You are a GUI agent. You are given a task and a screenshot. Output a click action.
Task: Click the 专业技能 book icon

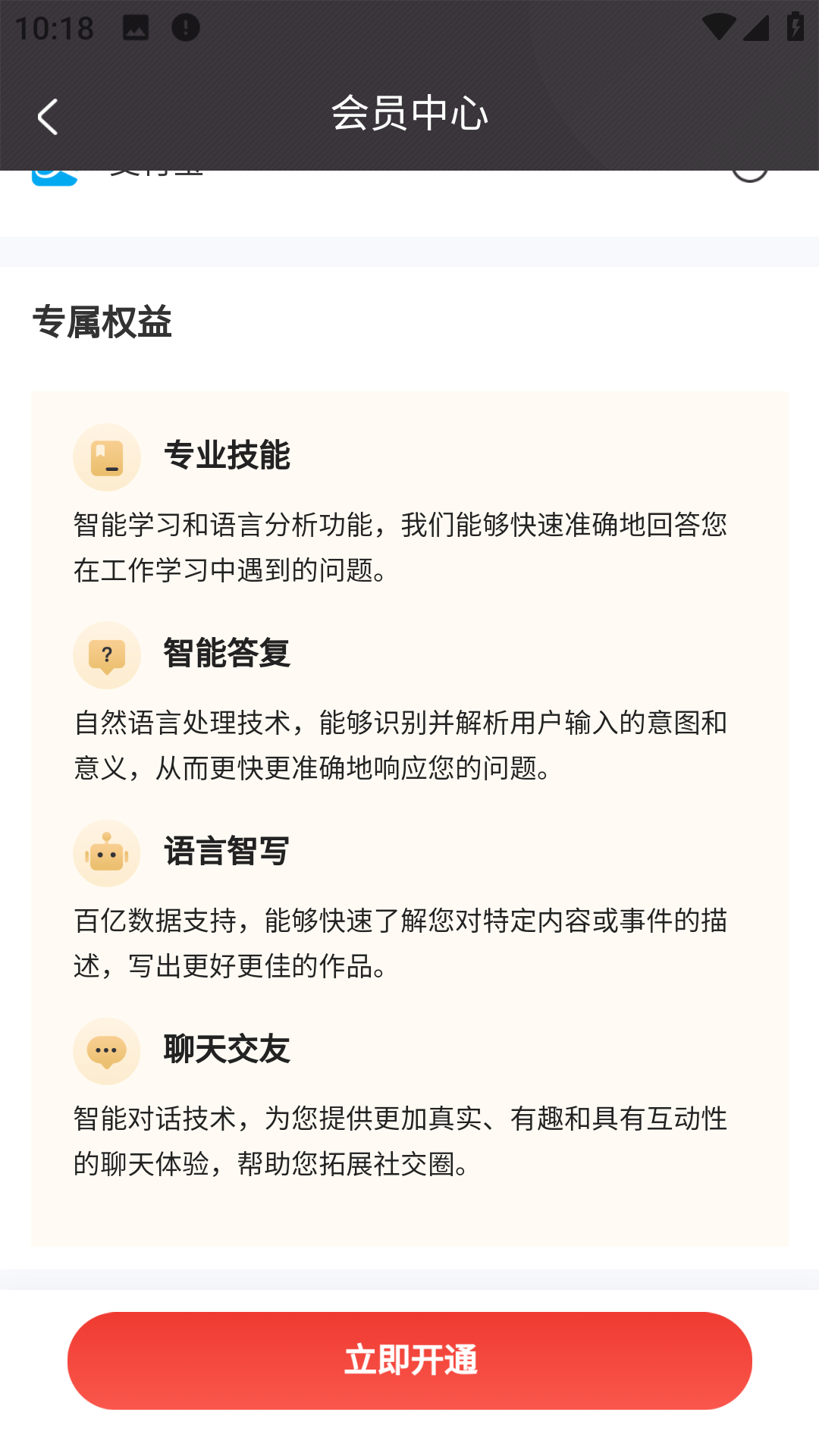106,457
